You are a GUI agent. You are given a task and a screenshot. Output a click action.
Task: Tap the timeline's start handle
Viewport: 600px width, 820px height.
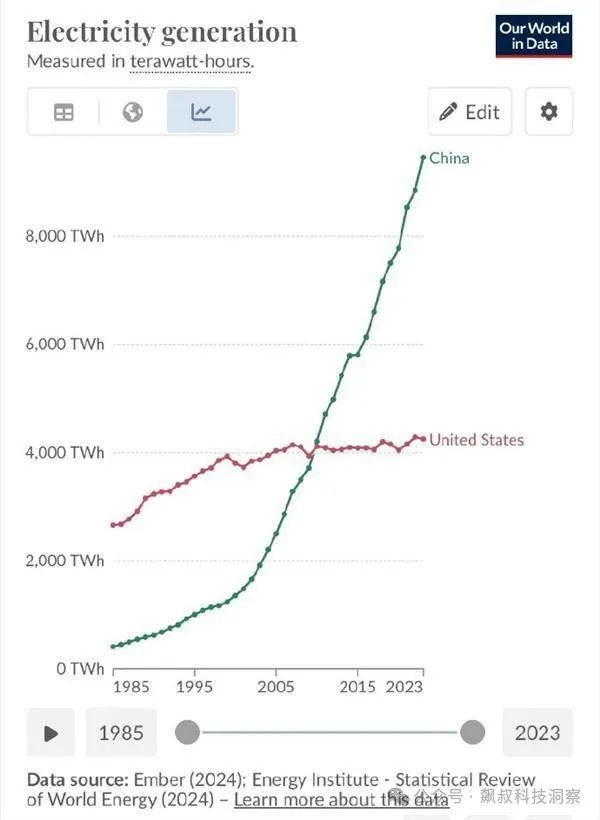187,733
